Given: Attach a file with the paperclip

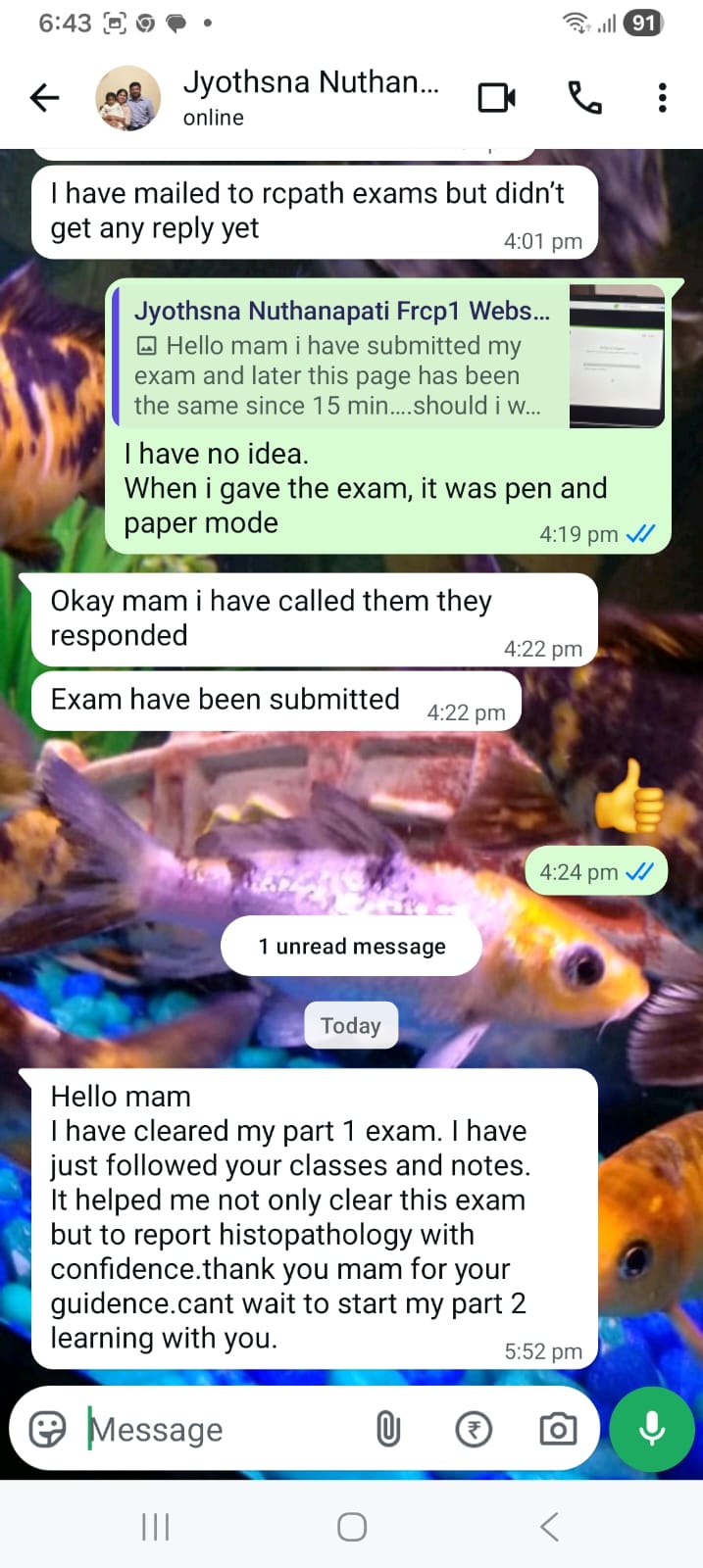Looking at the screenshot, I should (388, 1430).
